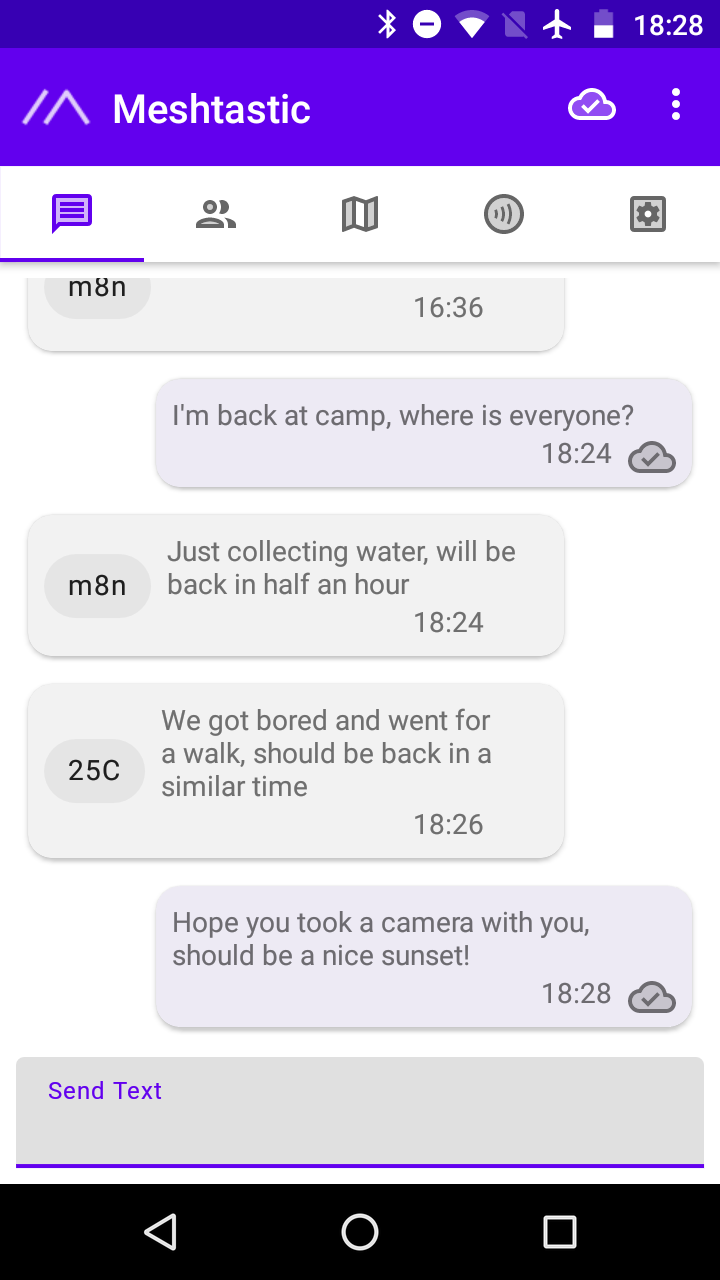
Task: Tap the 25C sender chip
Action: 94,771
